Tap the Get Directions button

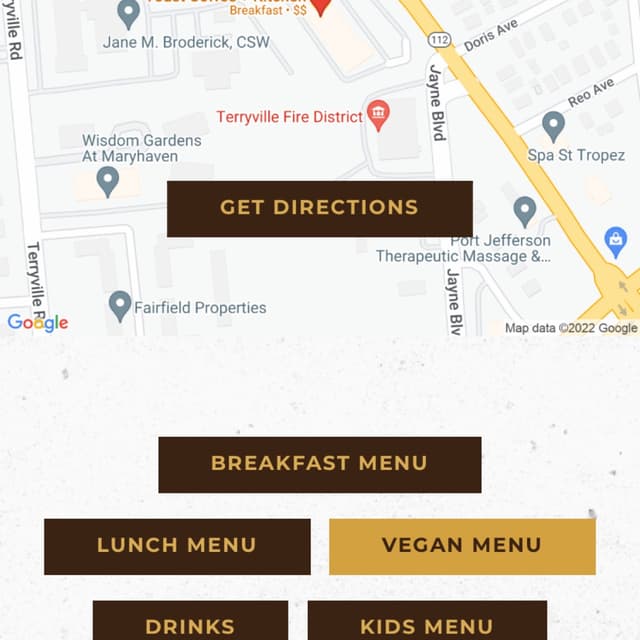[319, 208]
